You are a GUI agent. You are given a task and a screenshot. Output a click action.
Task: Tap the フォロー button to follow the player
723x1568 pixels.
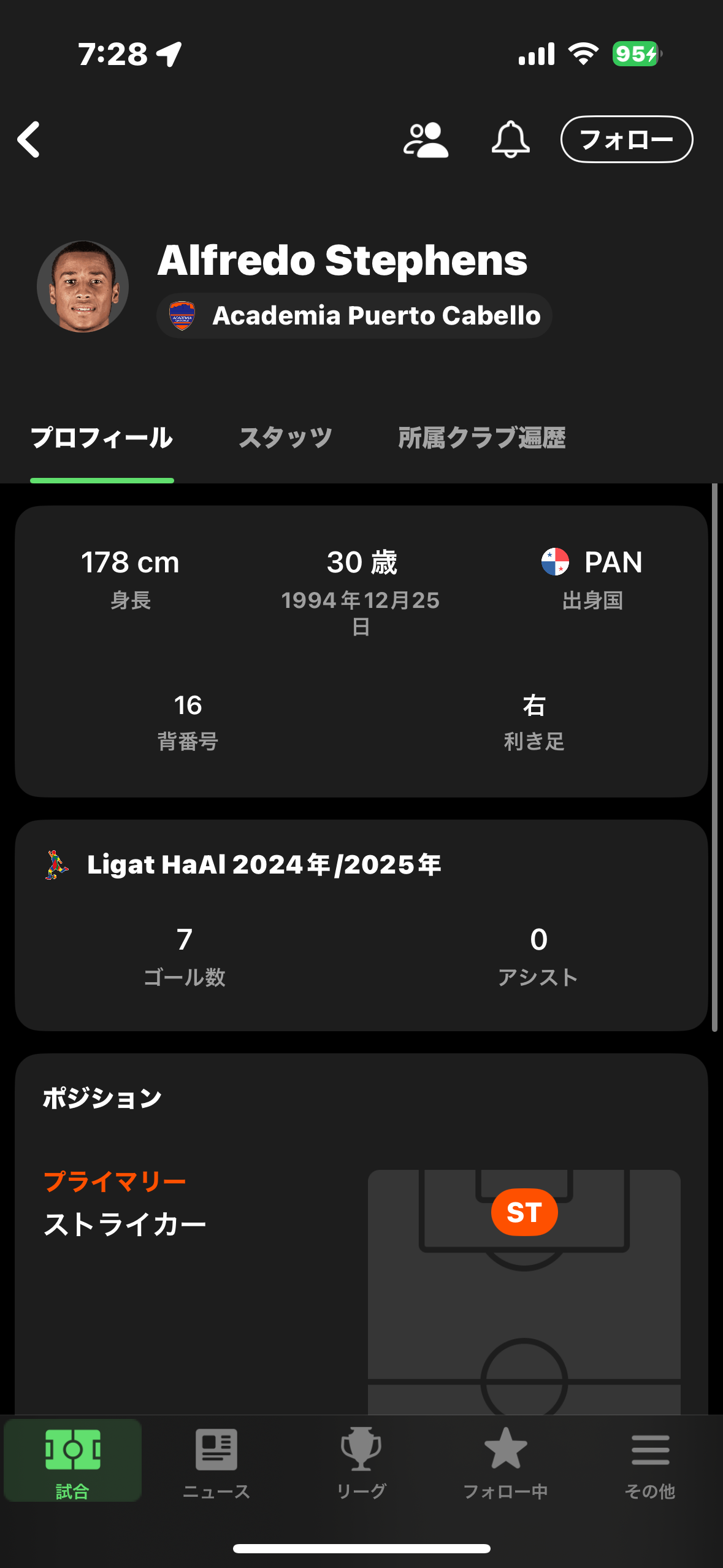pos(626,139)
